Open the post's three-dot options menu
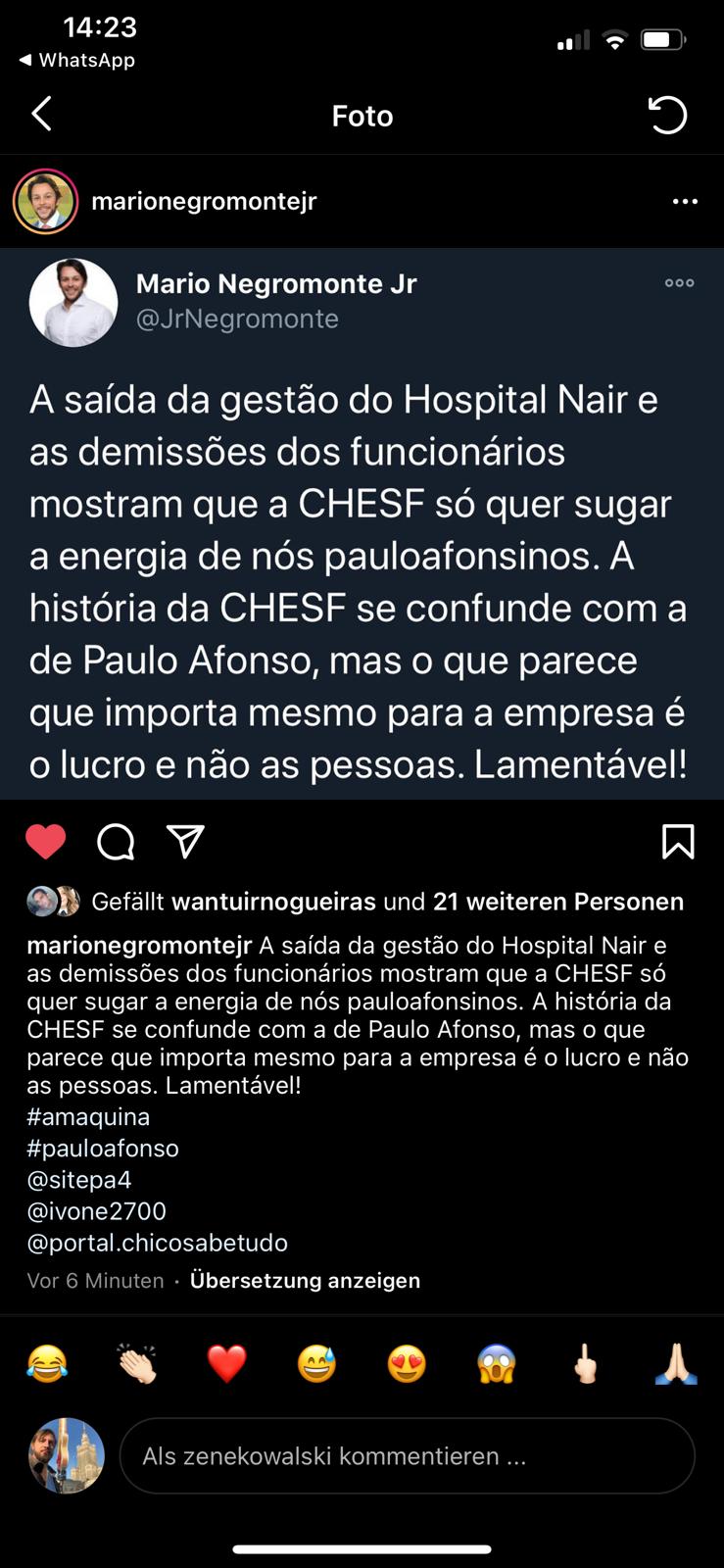The image size is (724, 1568). 685,202
